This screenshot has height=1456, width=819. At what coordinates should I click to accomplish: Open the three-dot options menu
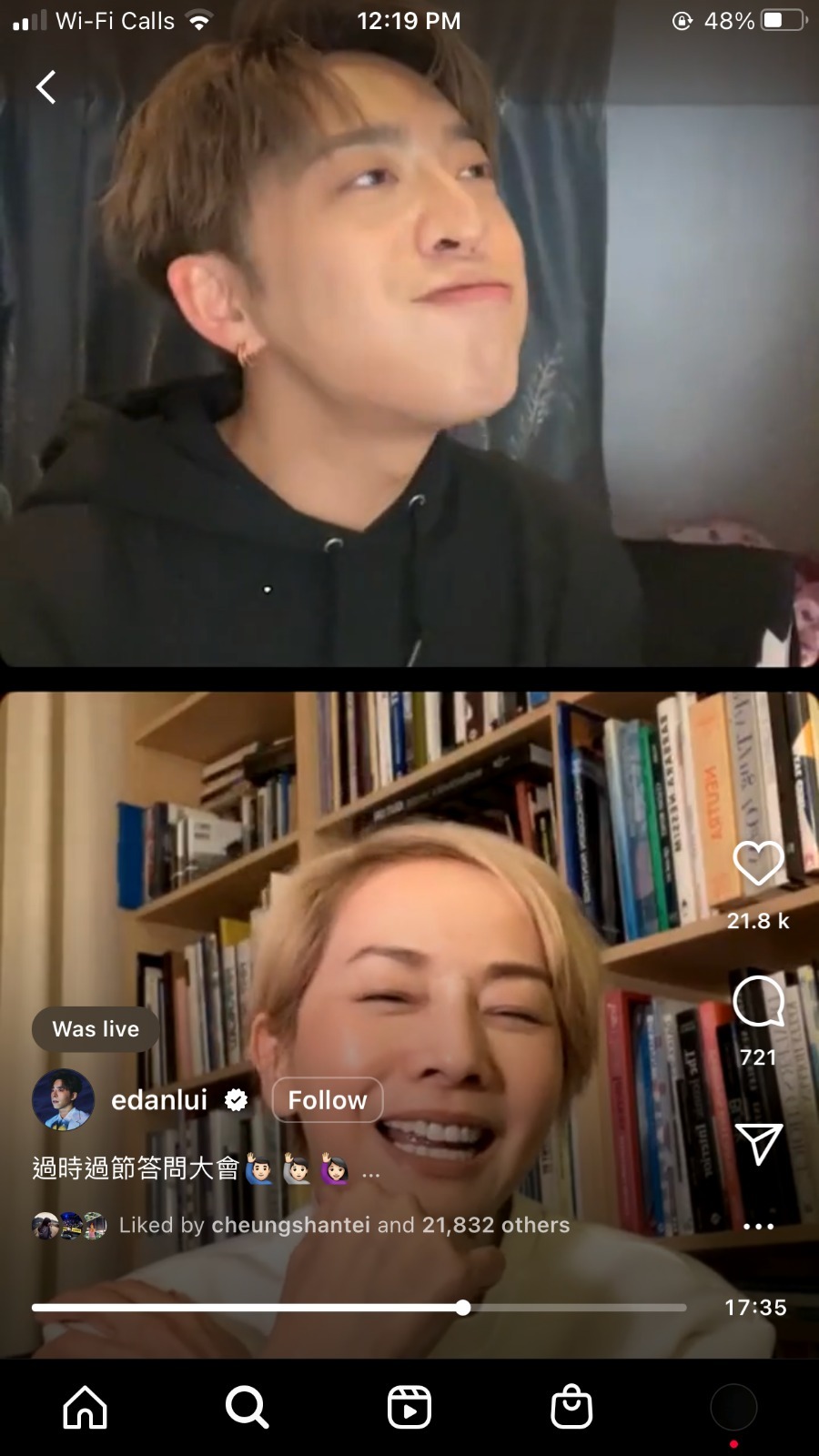tap(757, 1227)
